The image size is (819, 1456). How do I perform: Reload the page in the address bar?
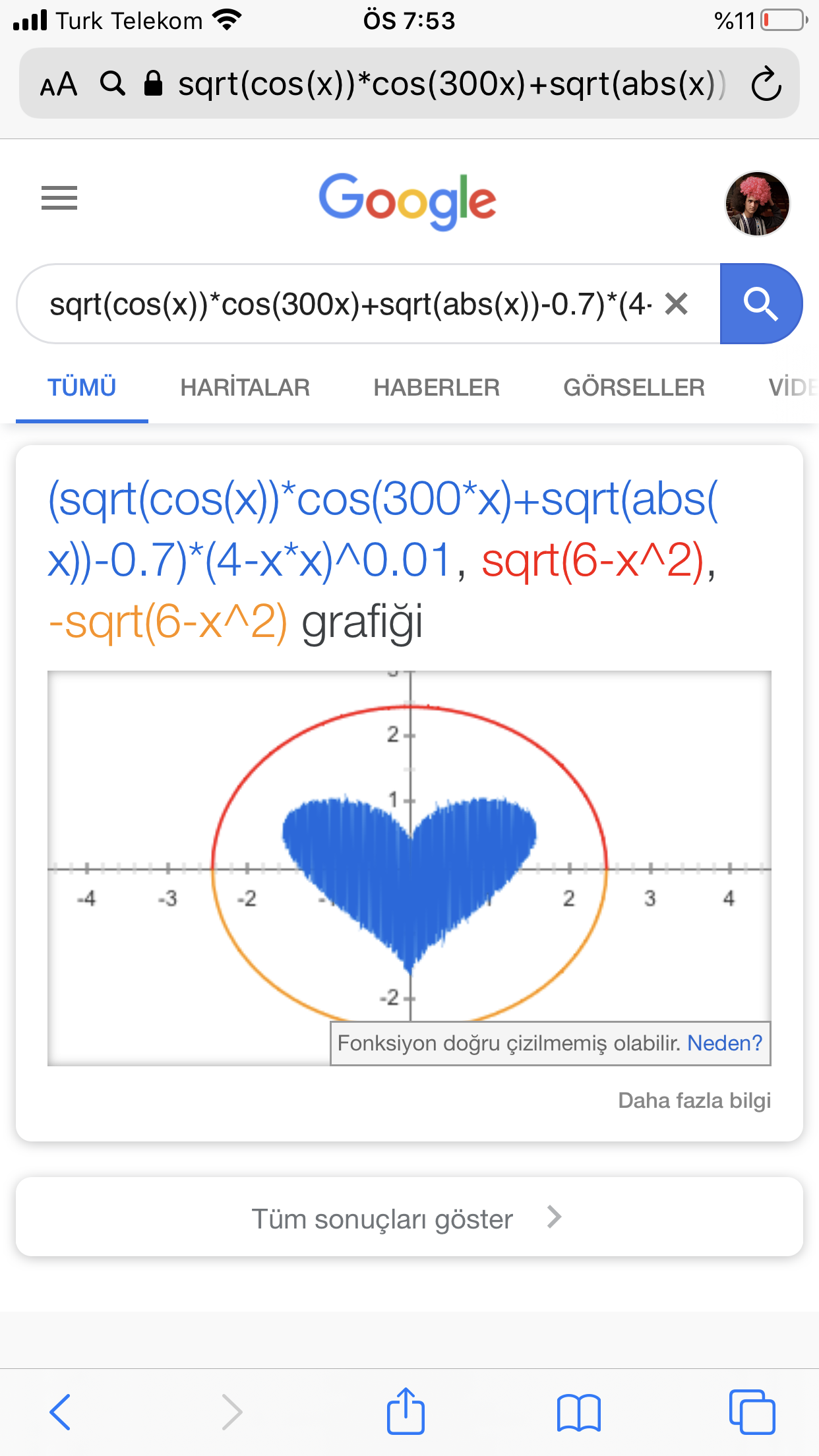point(766,84)
